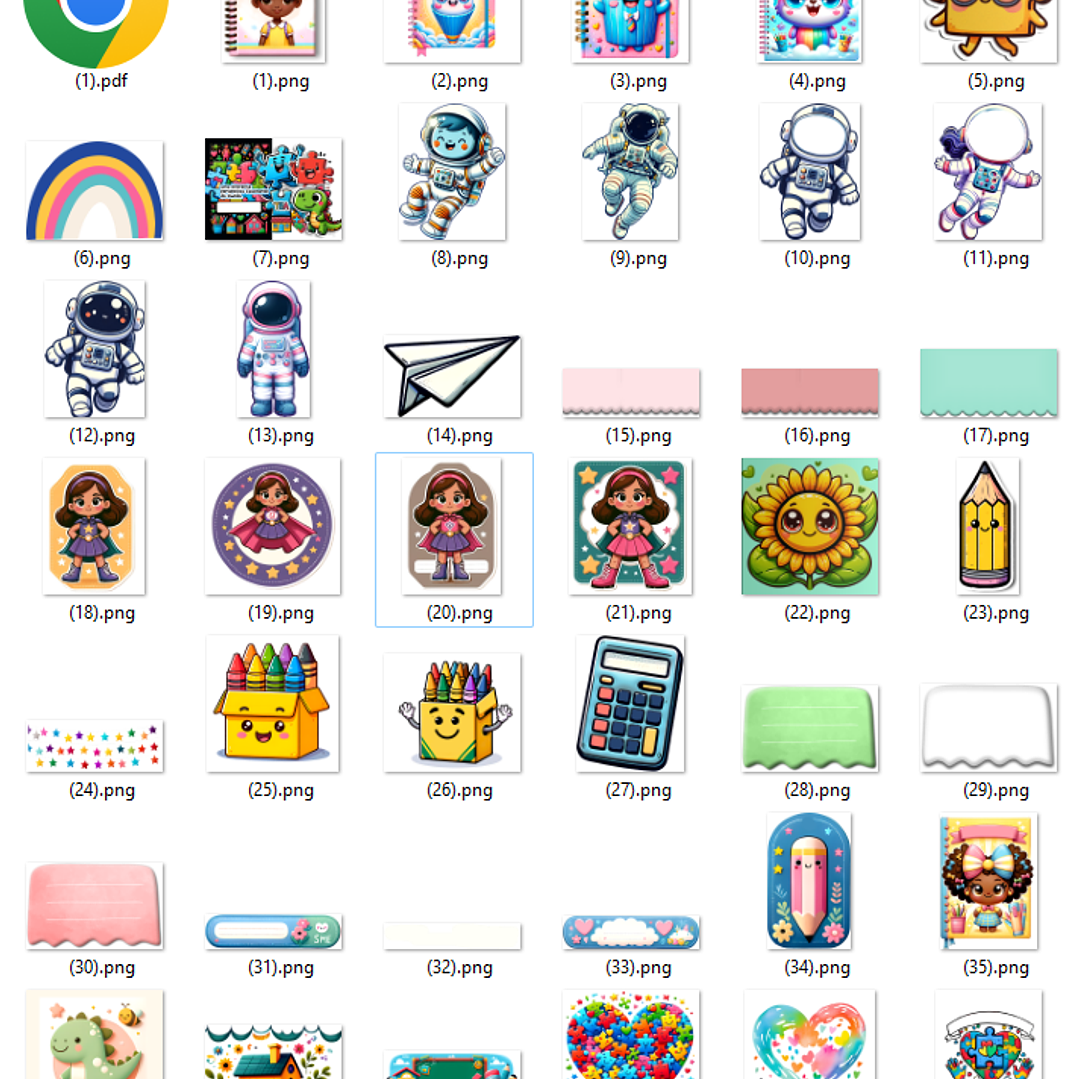Open the crayon box (25).png
Image resolution: width=1079 pixels, height=1079 pixels.
click(273, 704)
